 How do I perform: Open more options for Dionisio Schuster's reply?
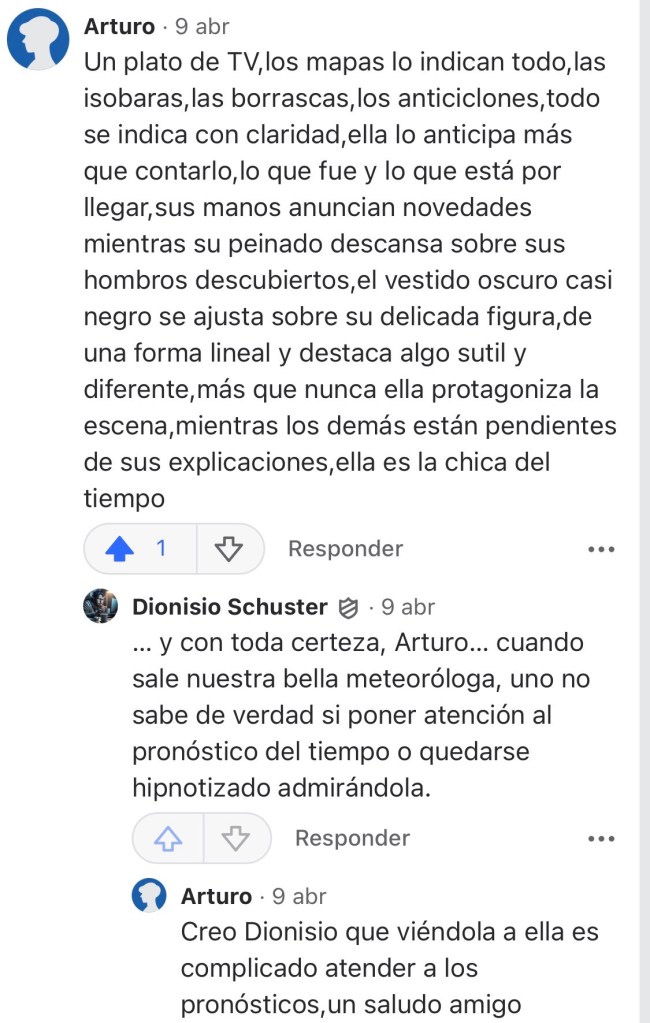(x=601, y=839)
